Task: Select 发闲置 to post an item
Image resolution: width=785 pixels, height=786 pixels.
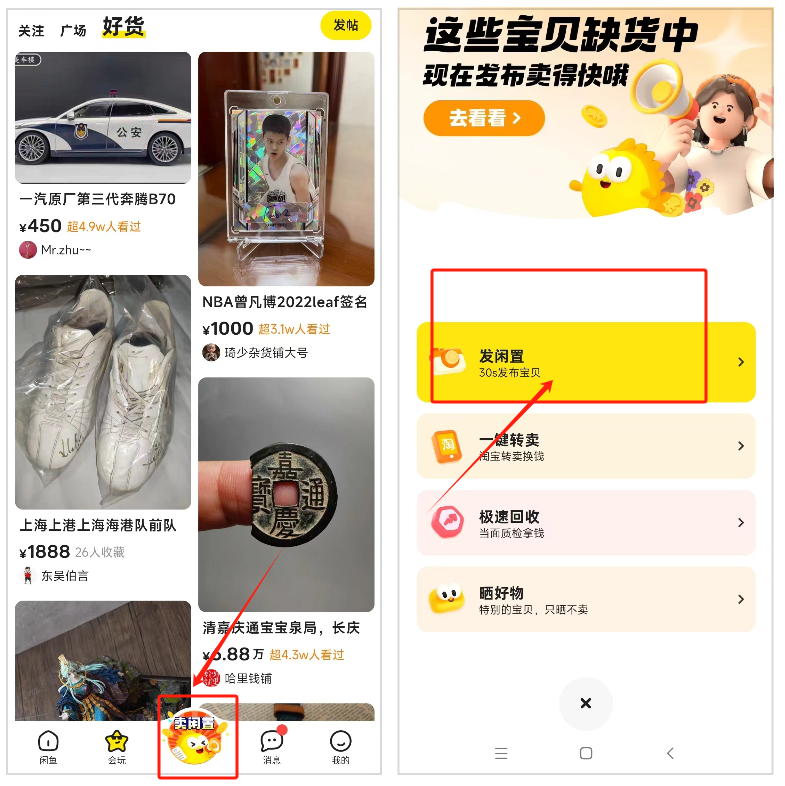Action: (585, 362)
